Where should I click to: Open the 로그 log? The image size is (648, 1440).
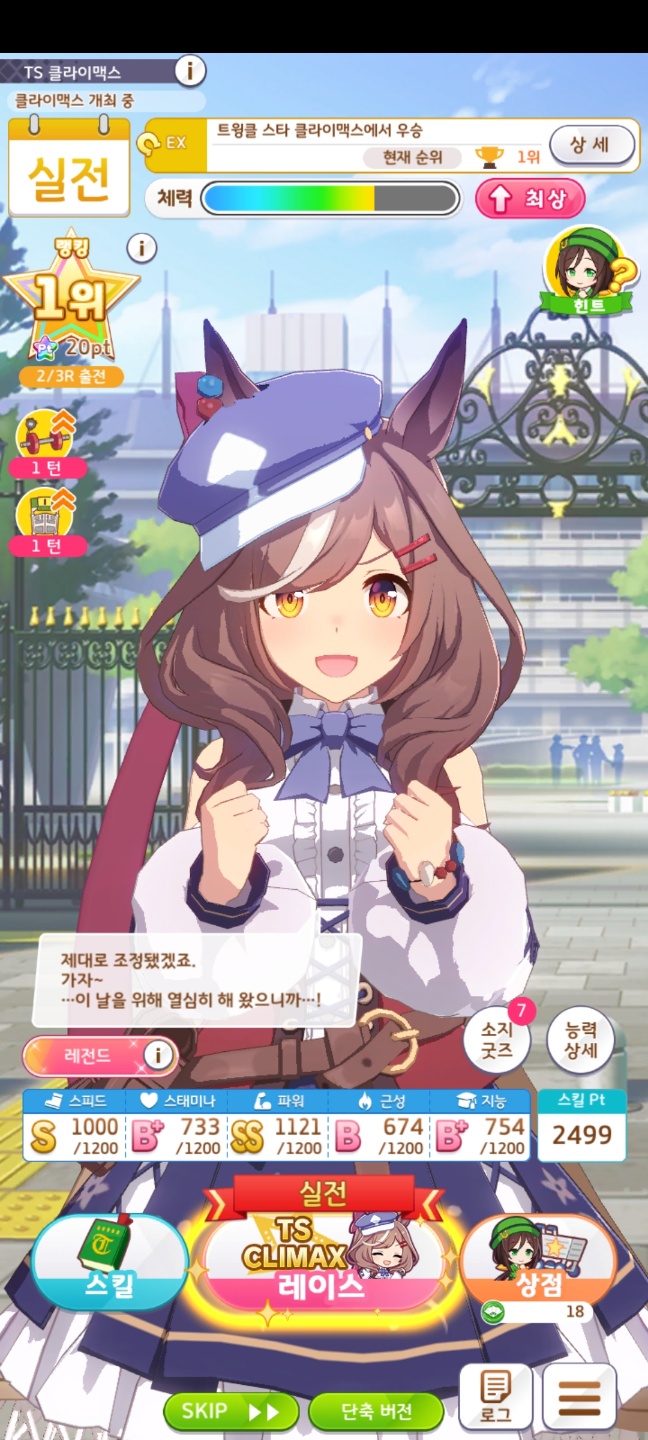pyautogui.click(x=496, y=1396)
